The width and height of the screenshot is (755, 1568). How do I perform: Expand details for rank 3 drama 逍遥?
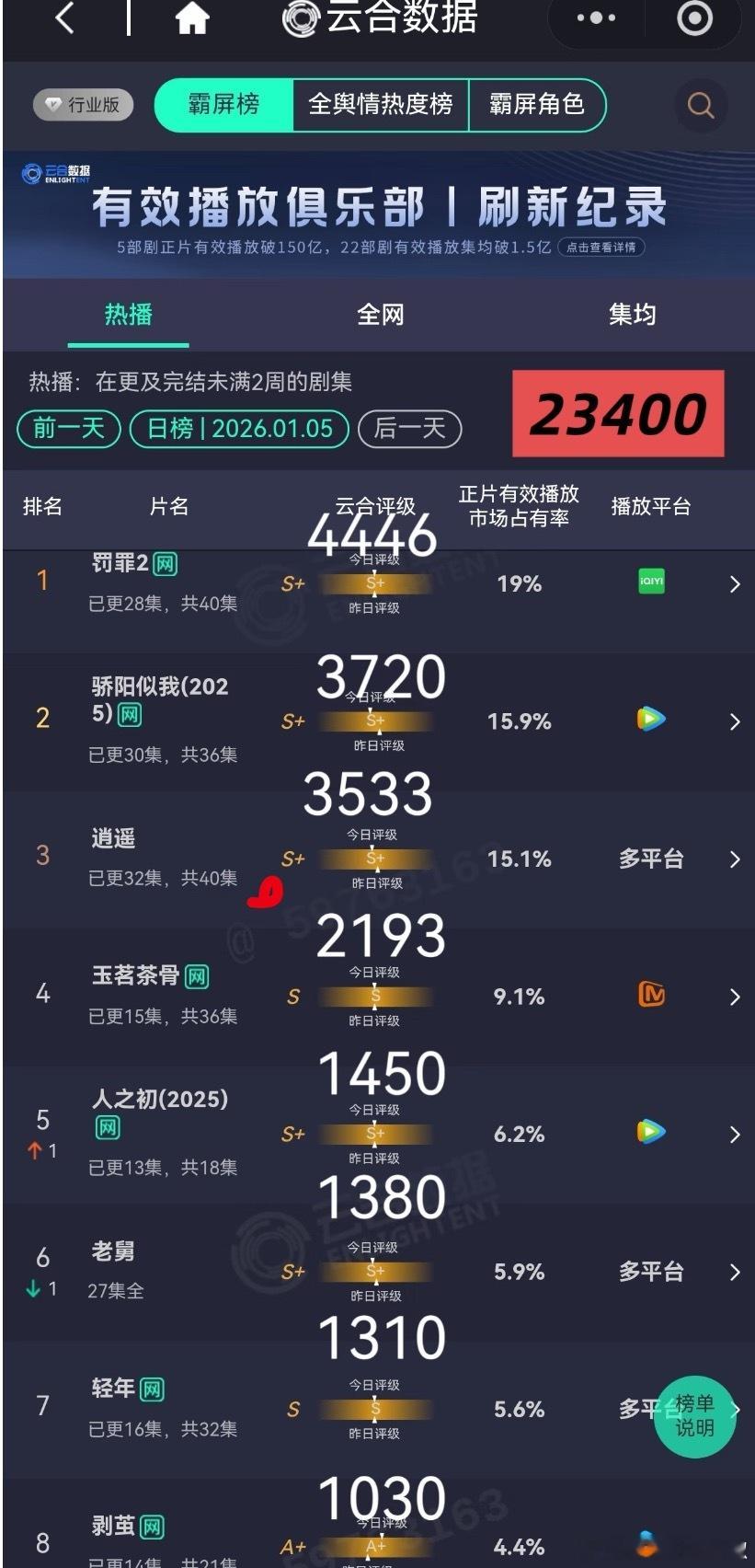(734, 859)
